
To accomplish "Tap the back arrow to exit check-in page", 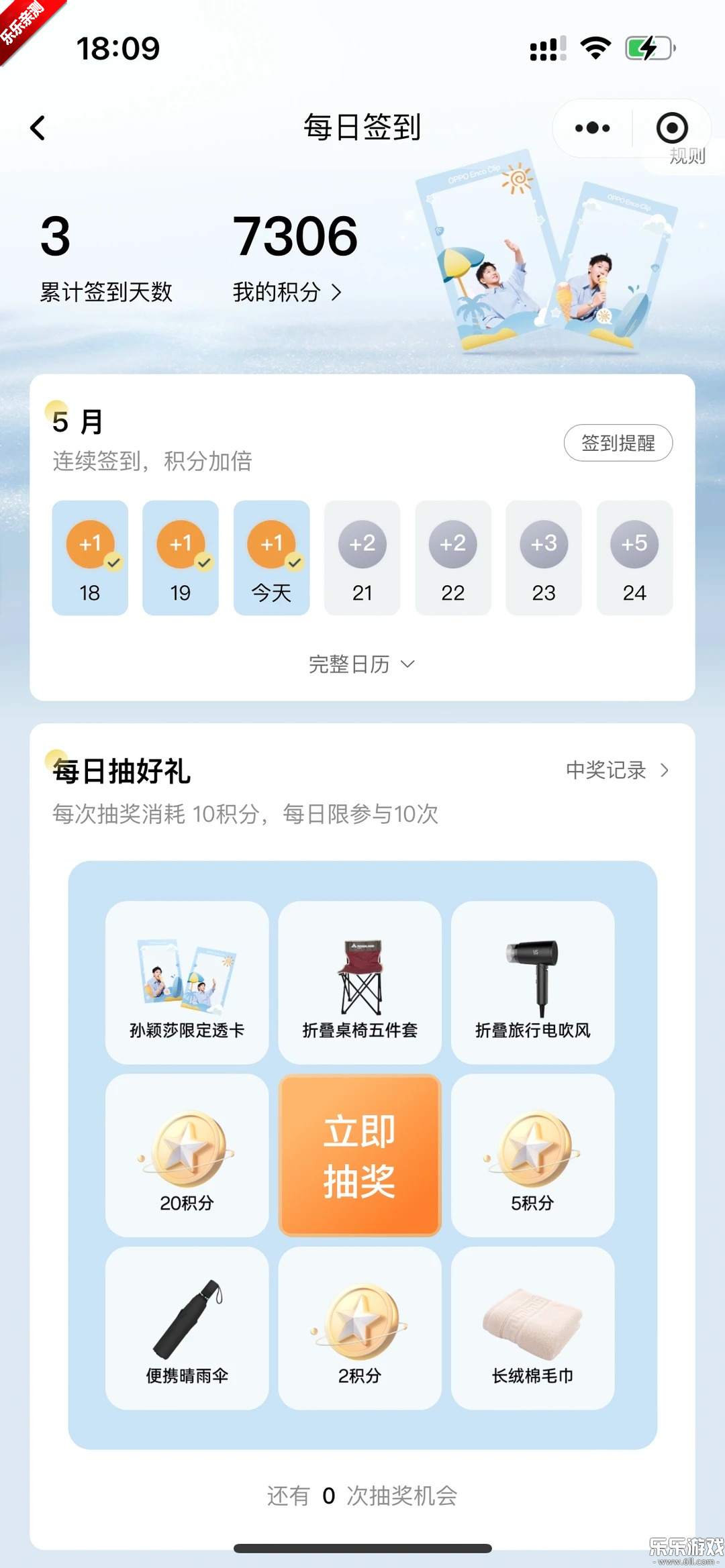I will pyautogui.click(x=38, y=128).
